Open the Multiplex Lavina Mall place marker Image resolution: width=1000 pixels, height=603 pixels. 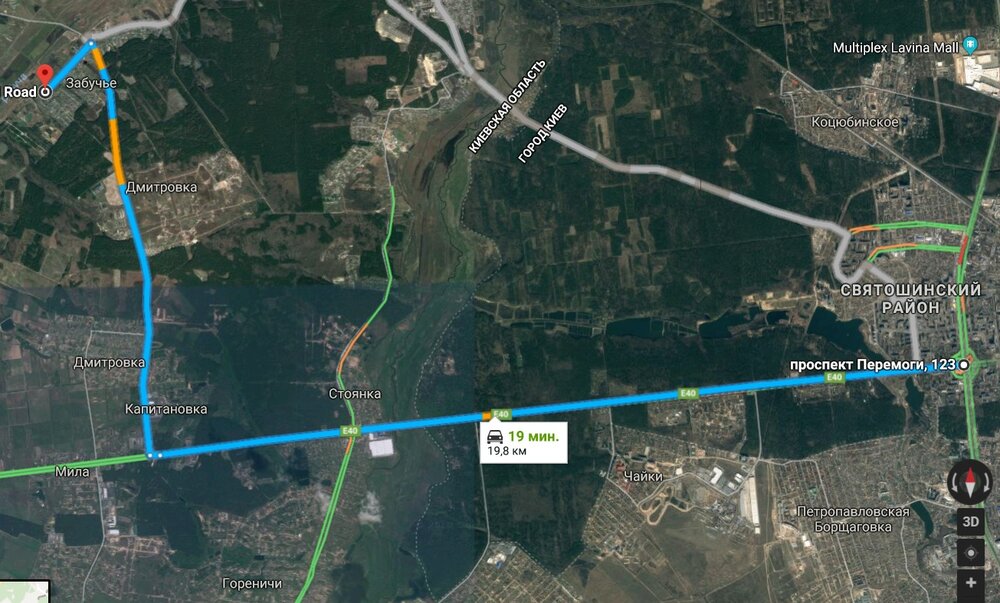click(969, 46)
